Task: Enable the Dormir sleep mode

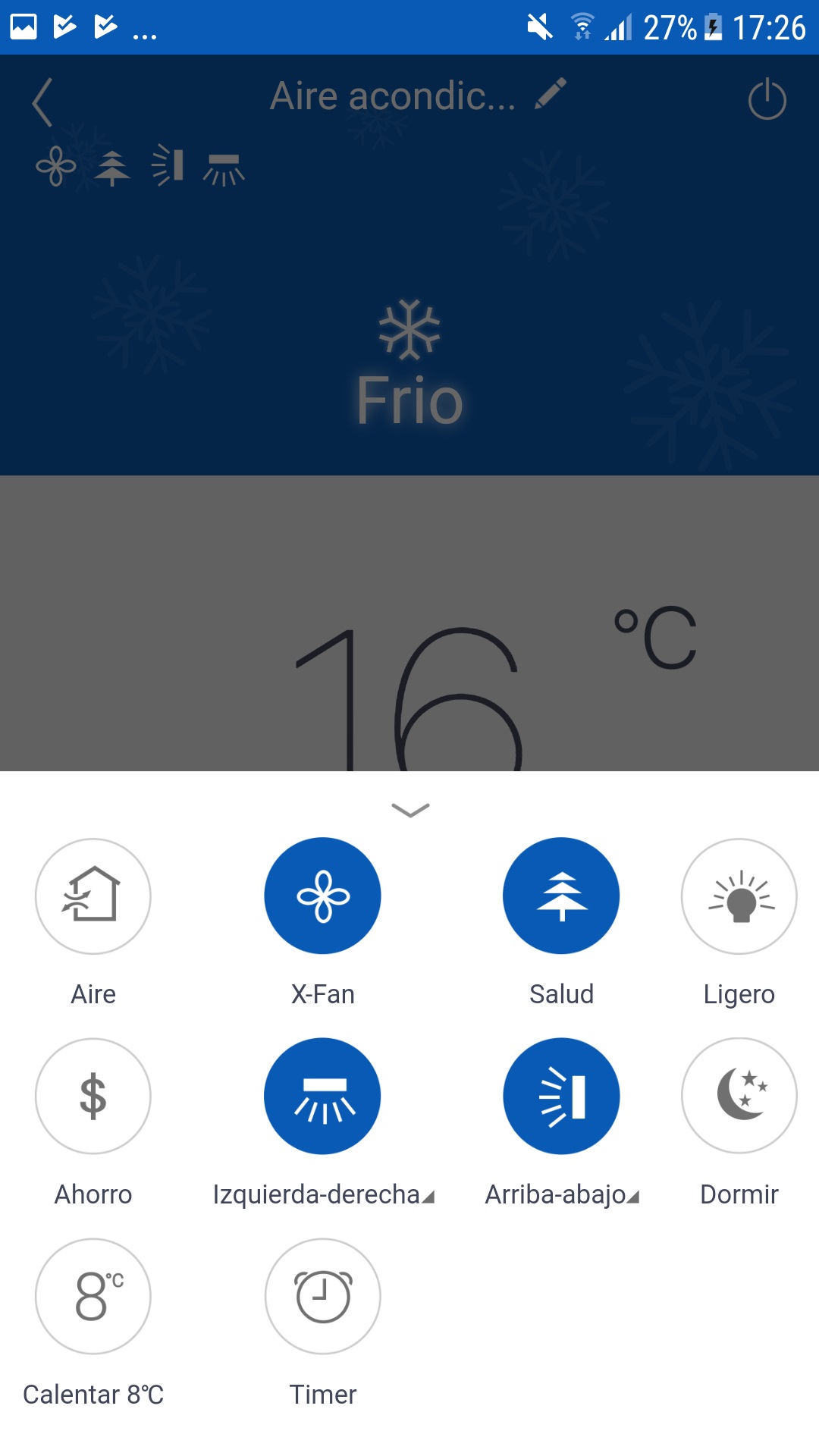Action: [x=739, y=1096]
